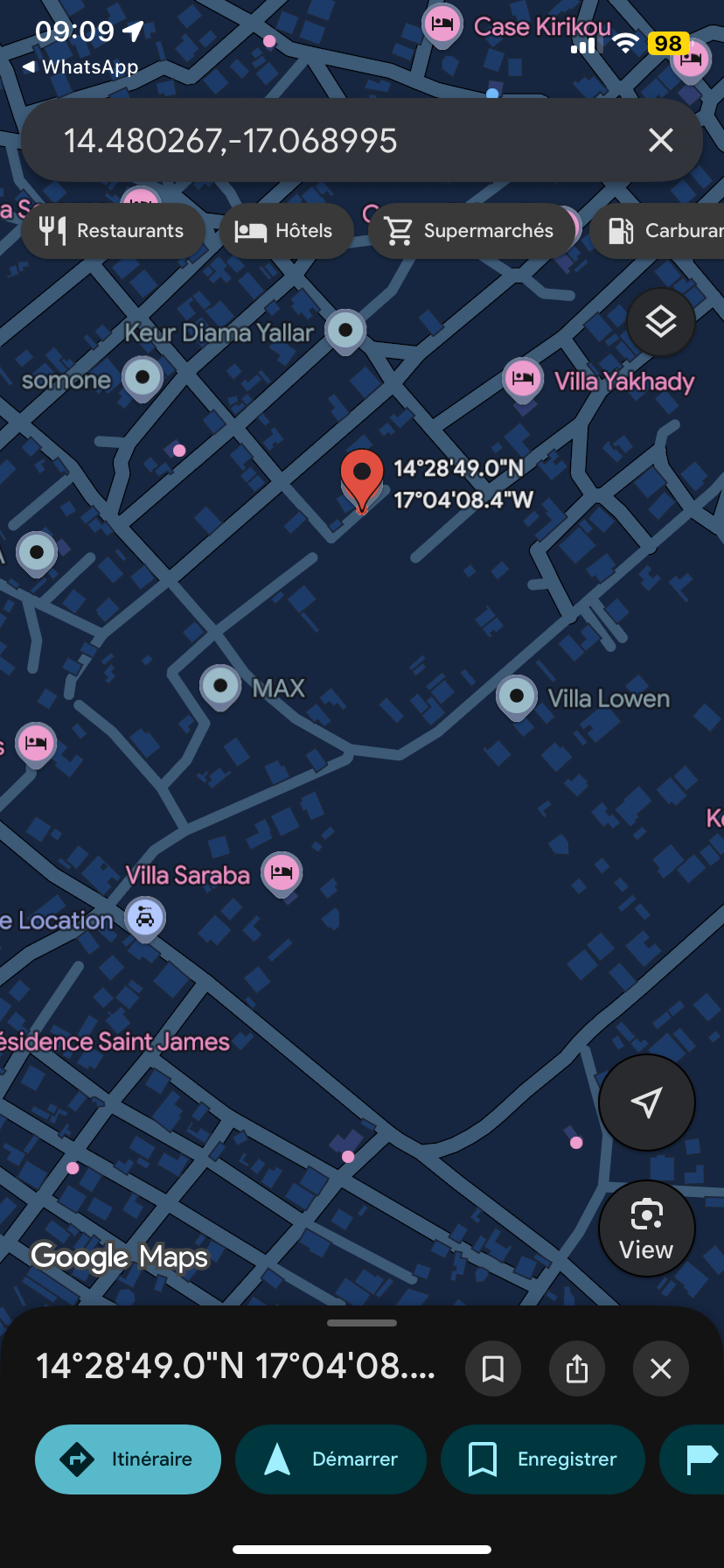Tap the Keur Diama Yallar marker
Viewport: 724px width, 1568px height.
pyautogui.click(x=345, y=331)
